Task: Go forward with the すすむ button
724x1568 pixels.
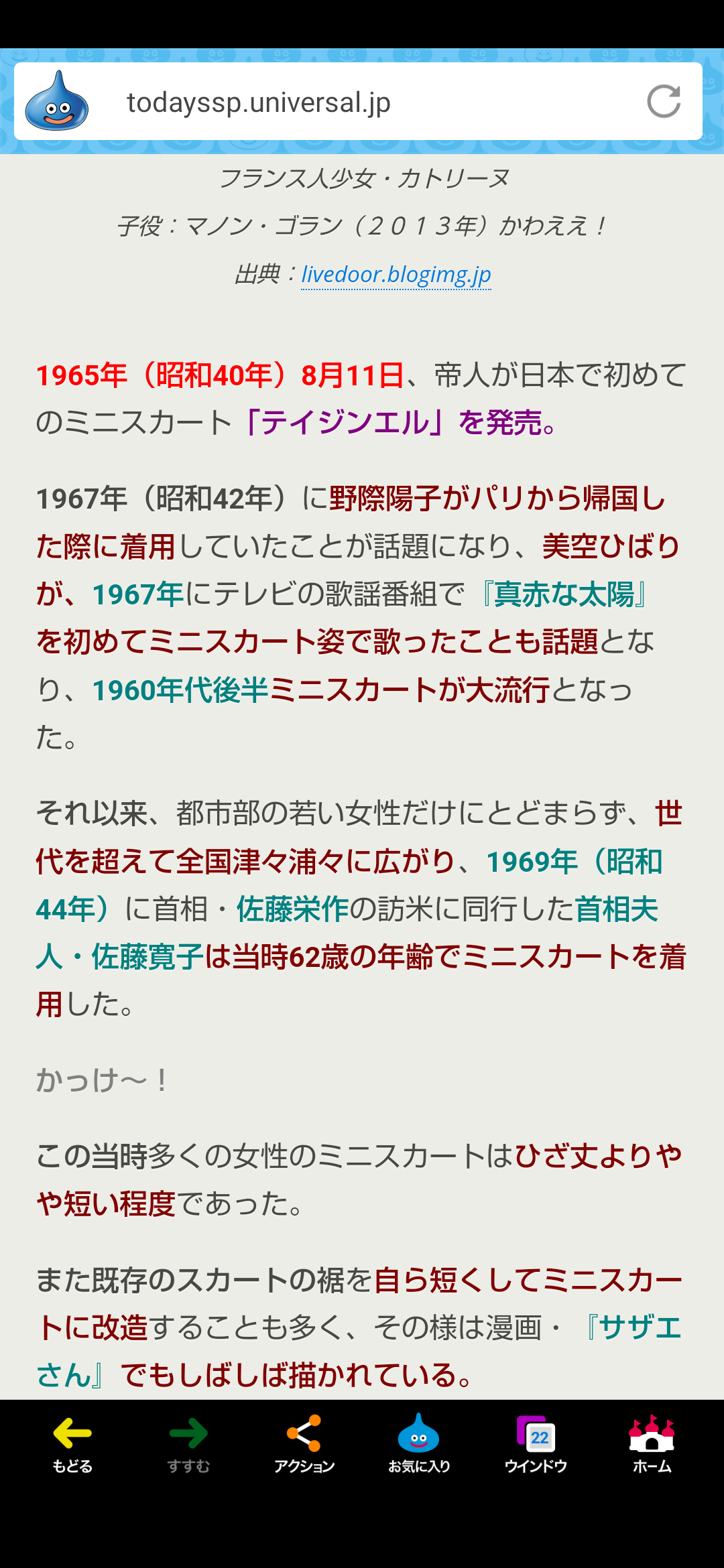Action: click(x=188, y=1444)
